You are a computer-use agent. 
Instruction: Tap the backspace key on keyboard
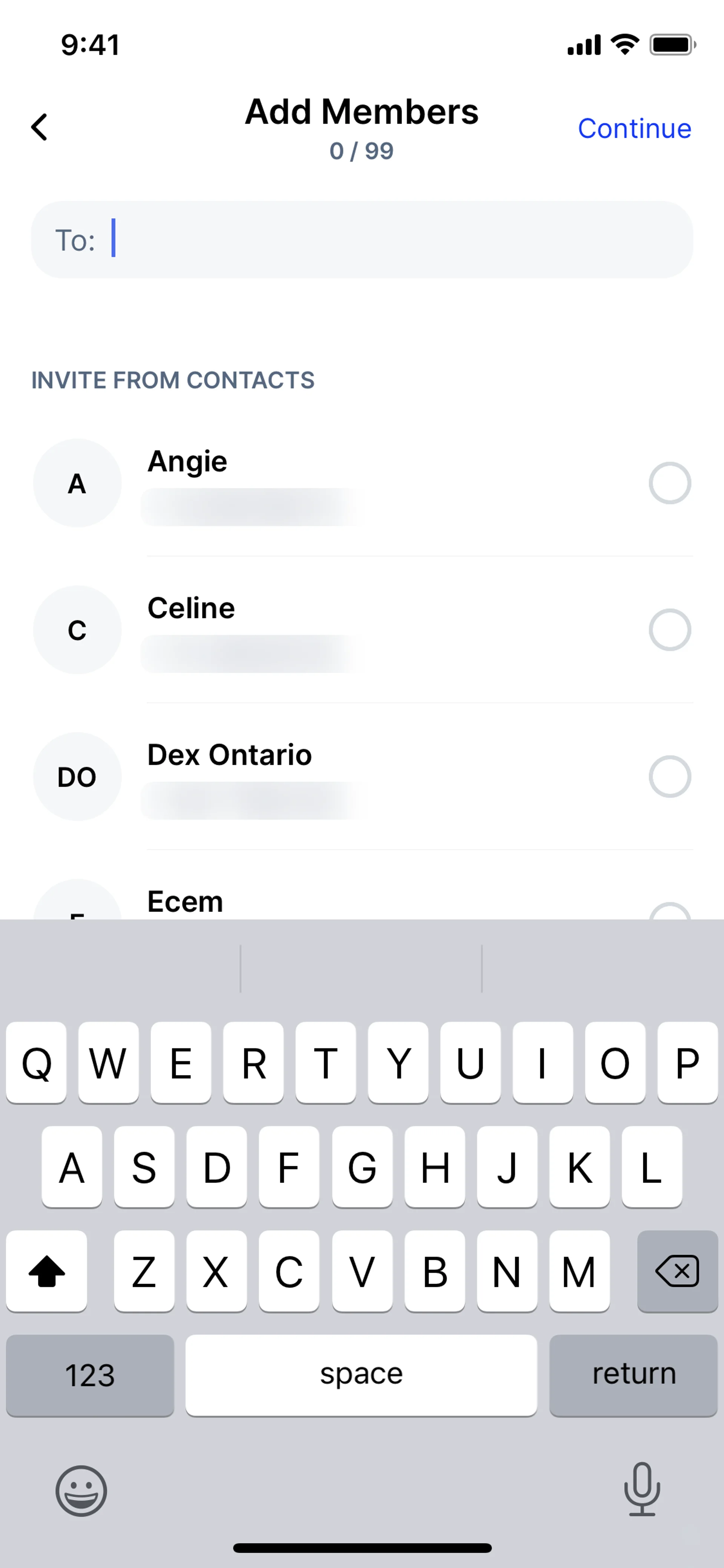coord(677,1271)
